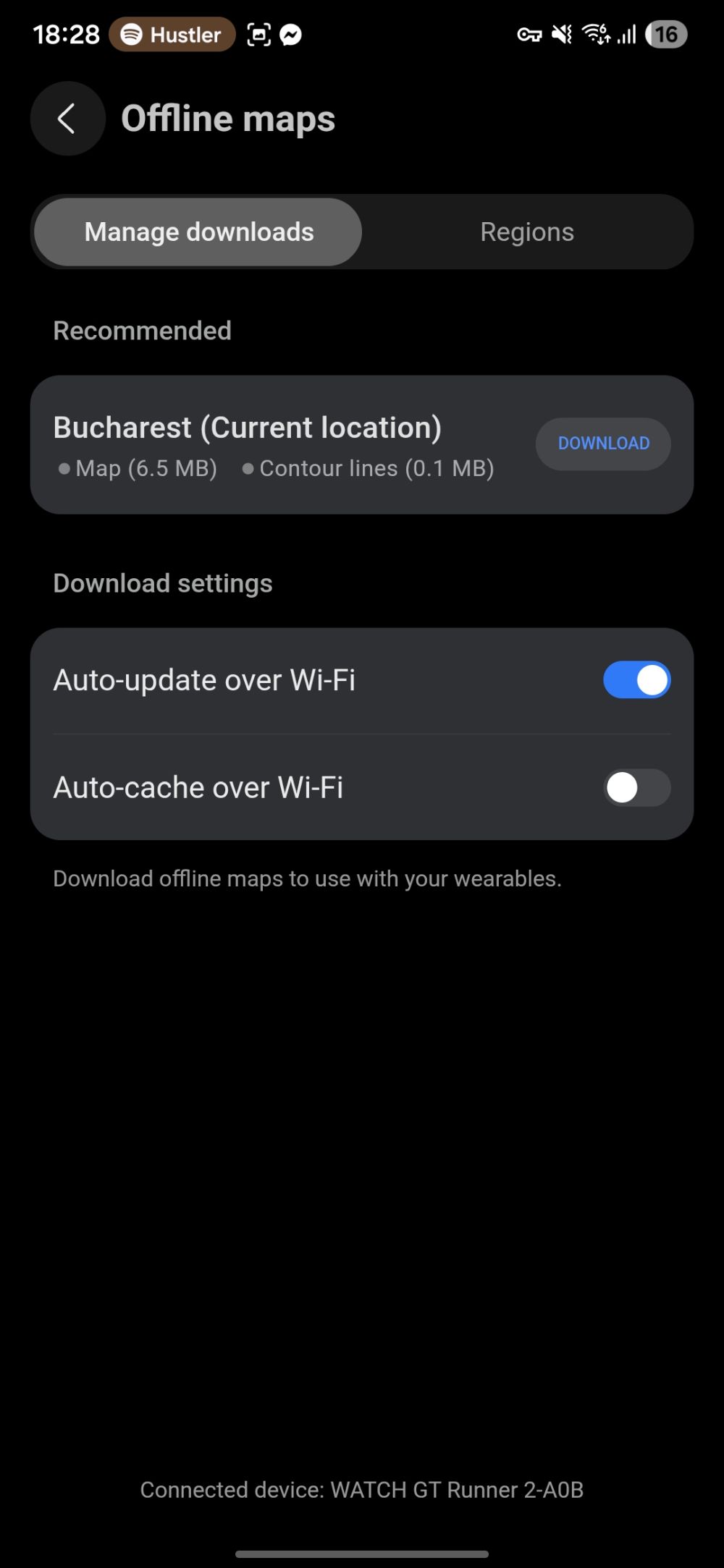Go back from Offline maps
724x1568 pixels.
(67, 119)
